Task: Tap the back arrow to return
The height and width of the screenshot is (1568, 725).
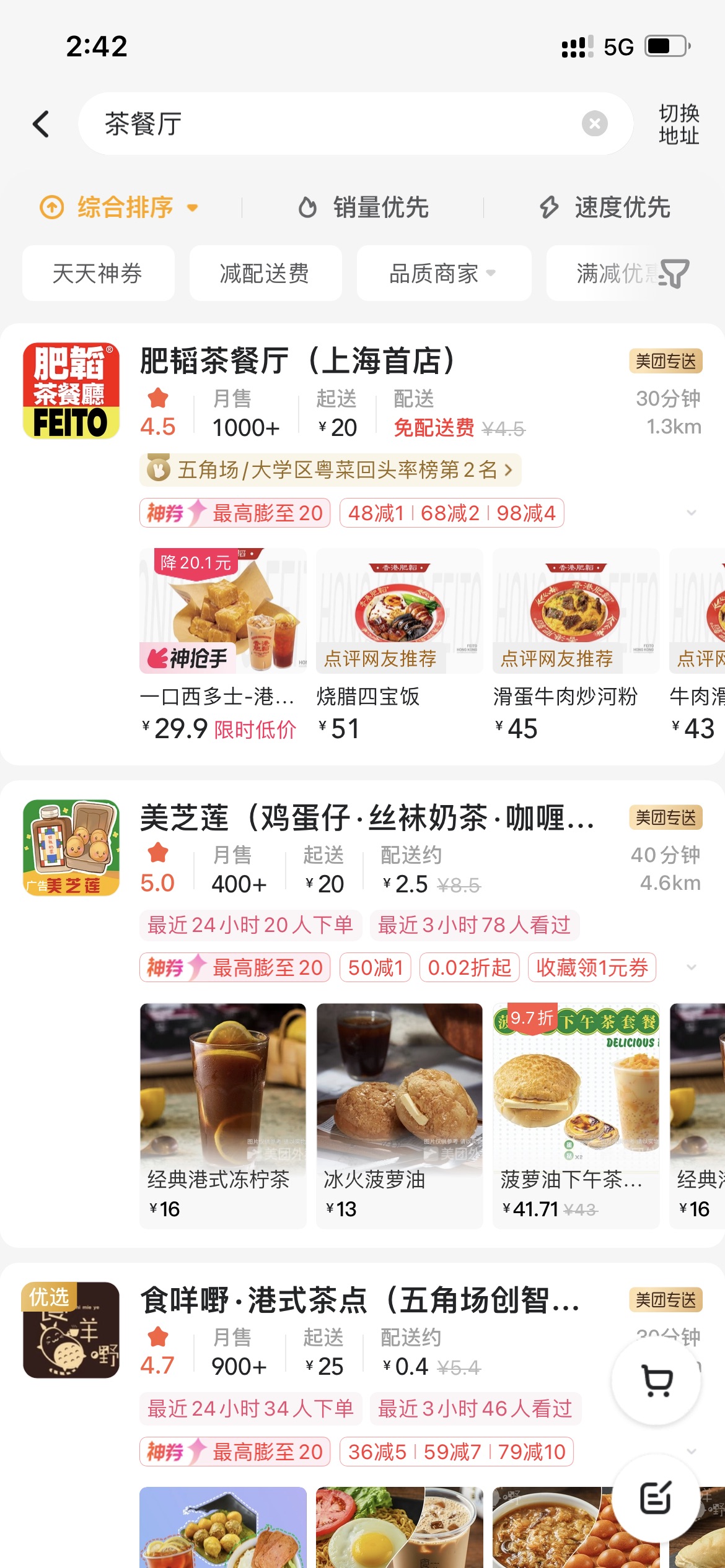Action: 42,123
